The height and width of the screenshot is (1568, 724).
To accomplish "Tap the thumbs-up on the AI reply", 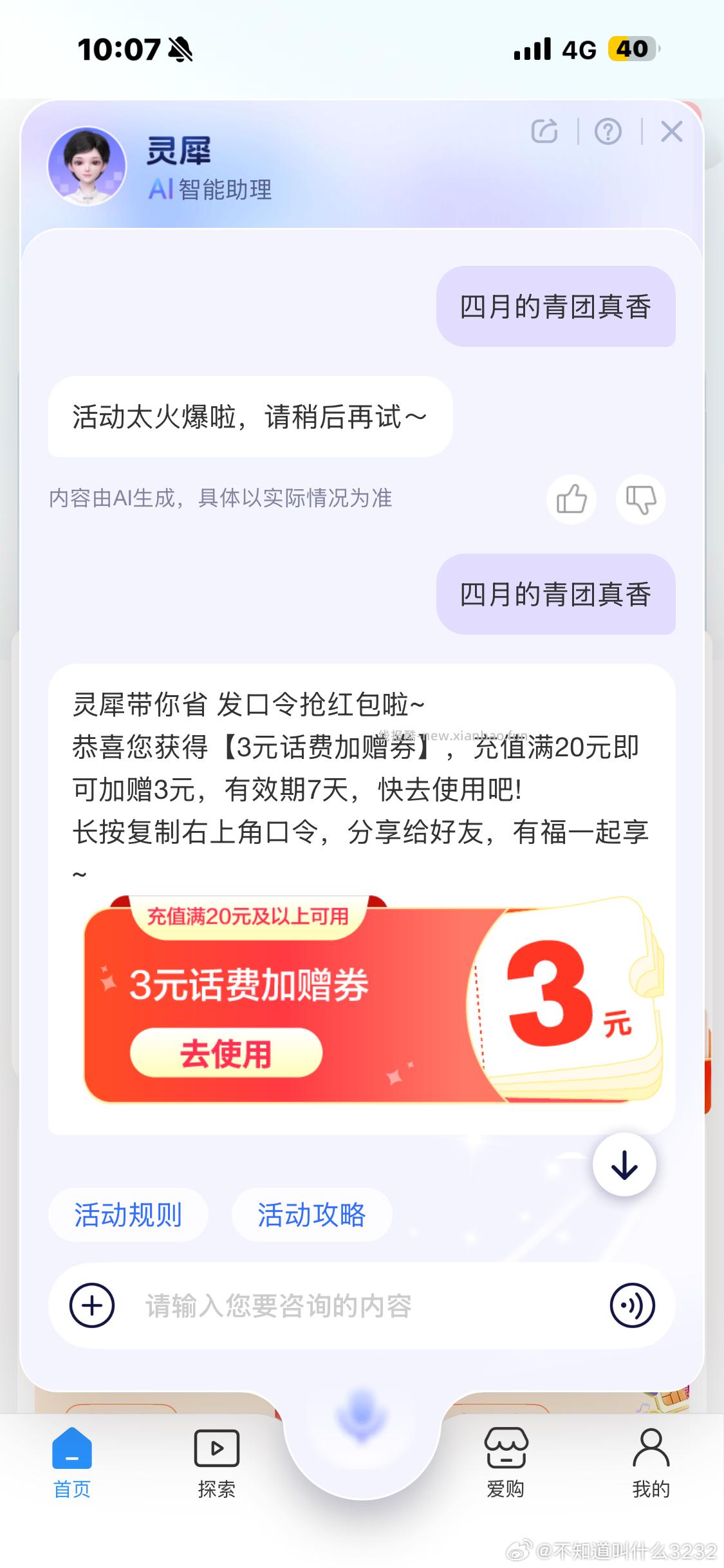I will pos(570,499).
